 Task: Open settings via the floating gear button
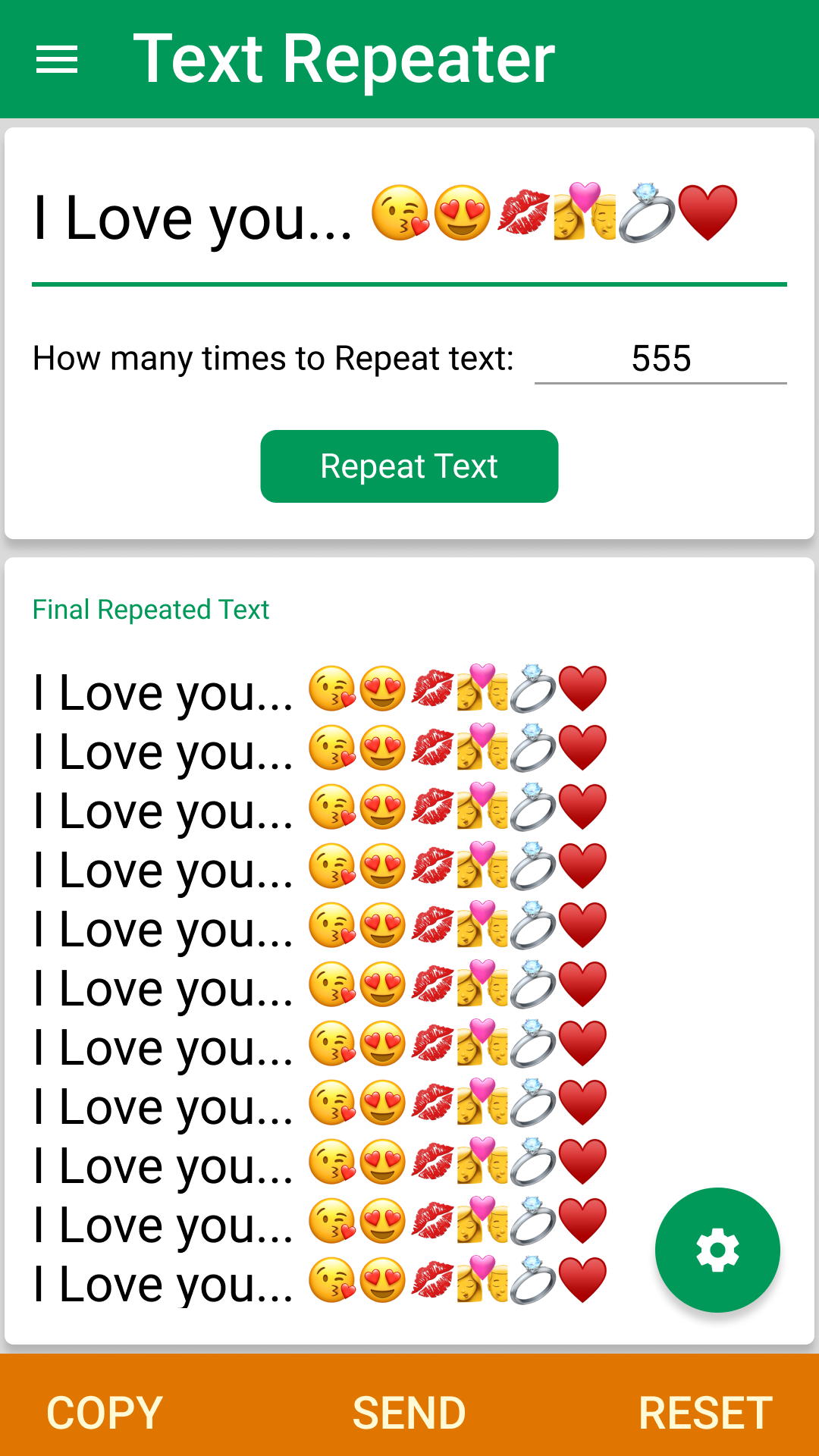[x=717, y=1250]
